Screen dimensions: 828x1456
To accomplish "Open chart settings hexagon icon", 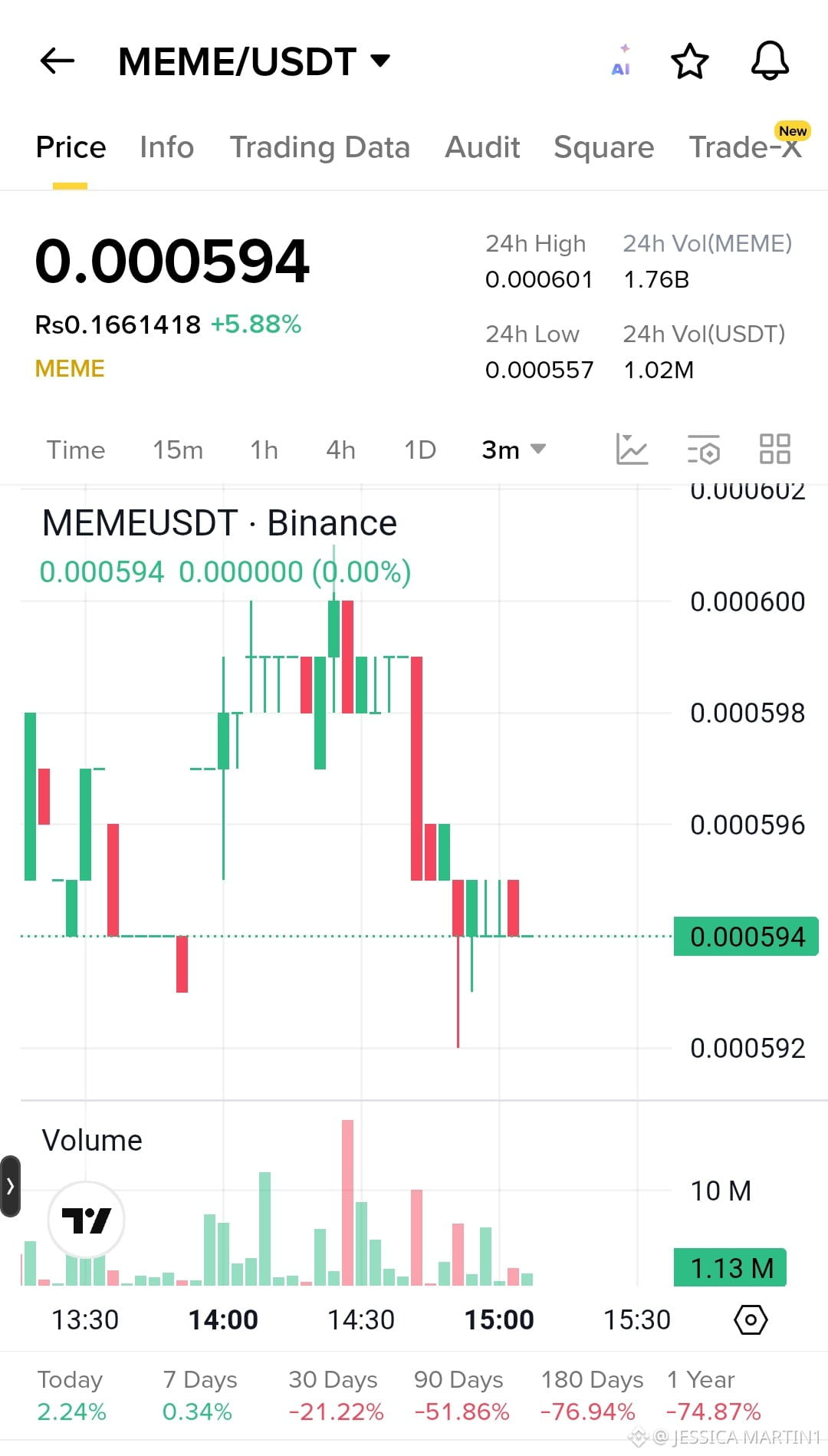I will pyautogui.click(x=751, y=1320).
